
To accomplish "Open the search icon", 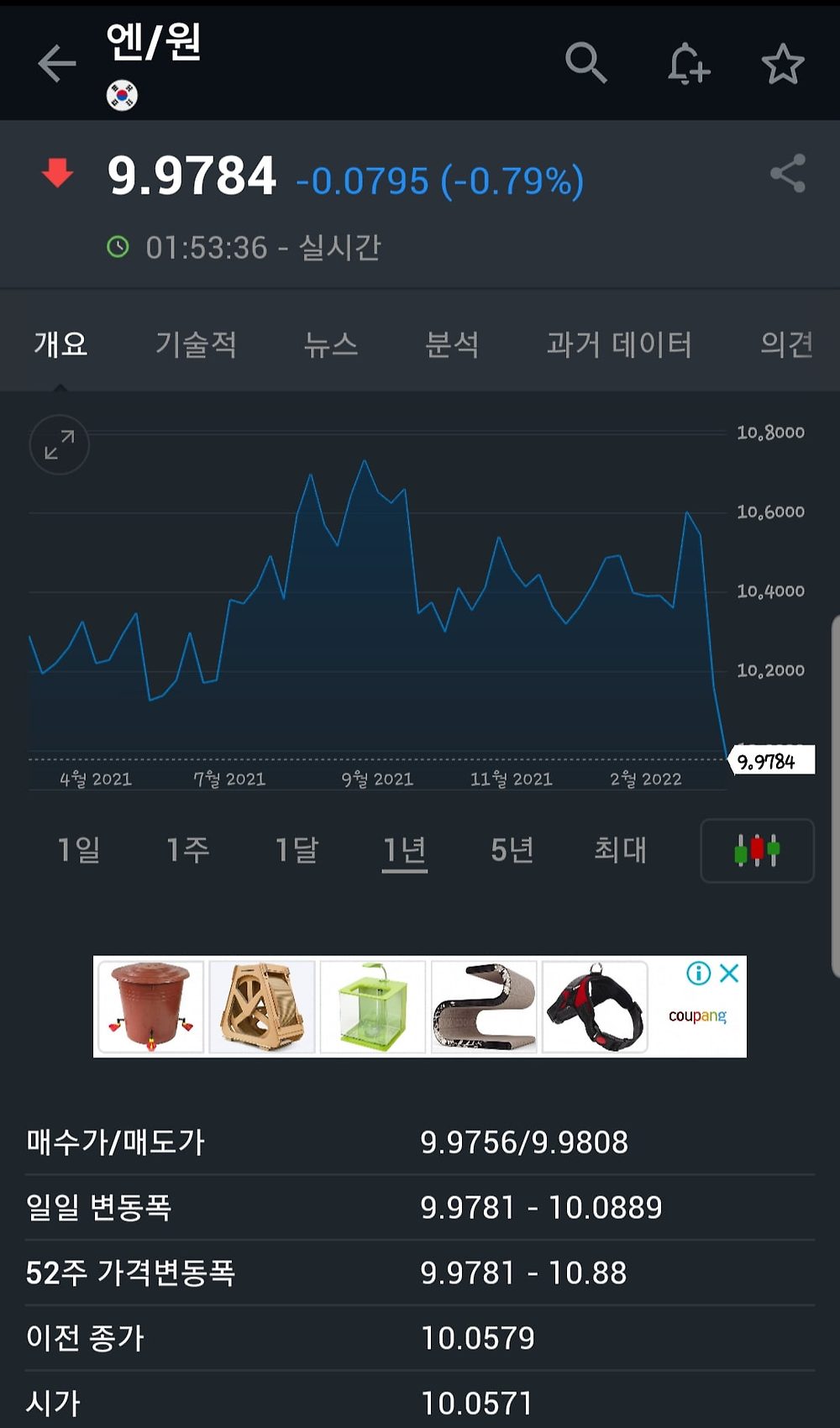I will click(585, 63).
